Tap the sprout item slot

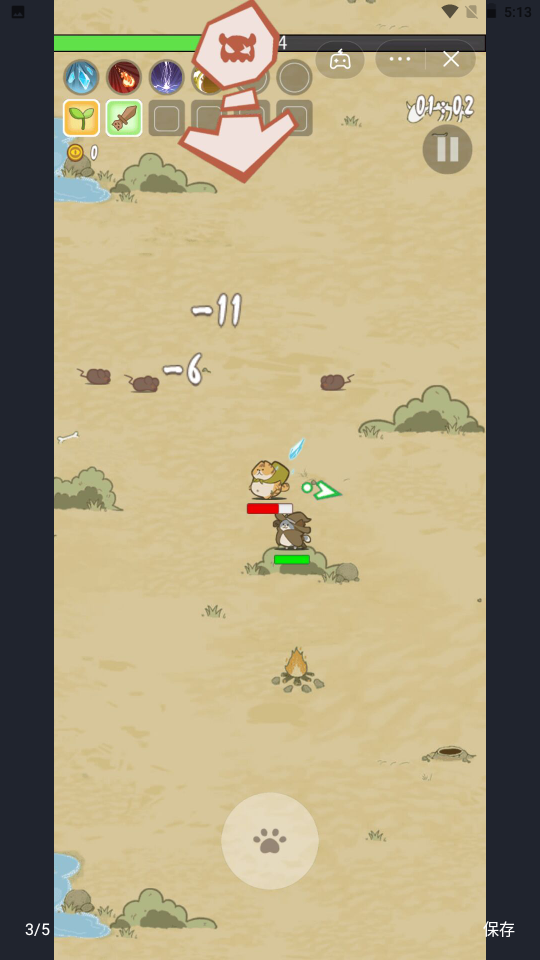coord(81,118)
